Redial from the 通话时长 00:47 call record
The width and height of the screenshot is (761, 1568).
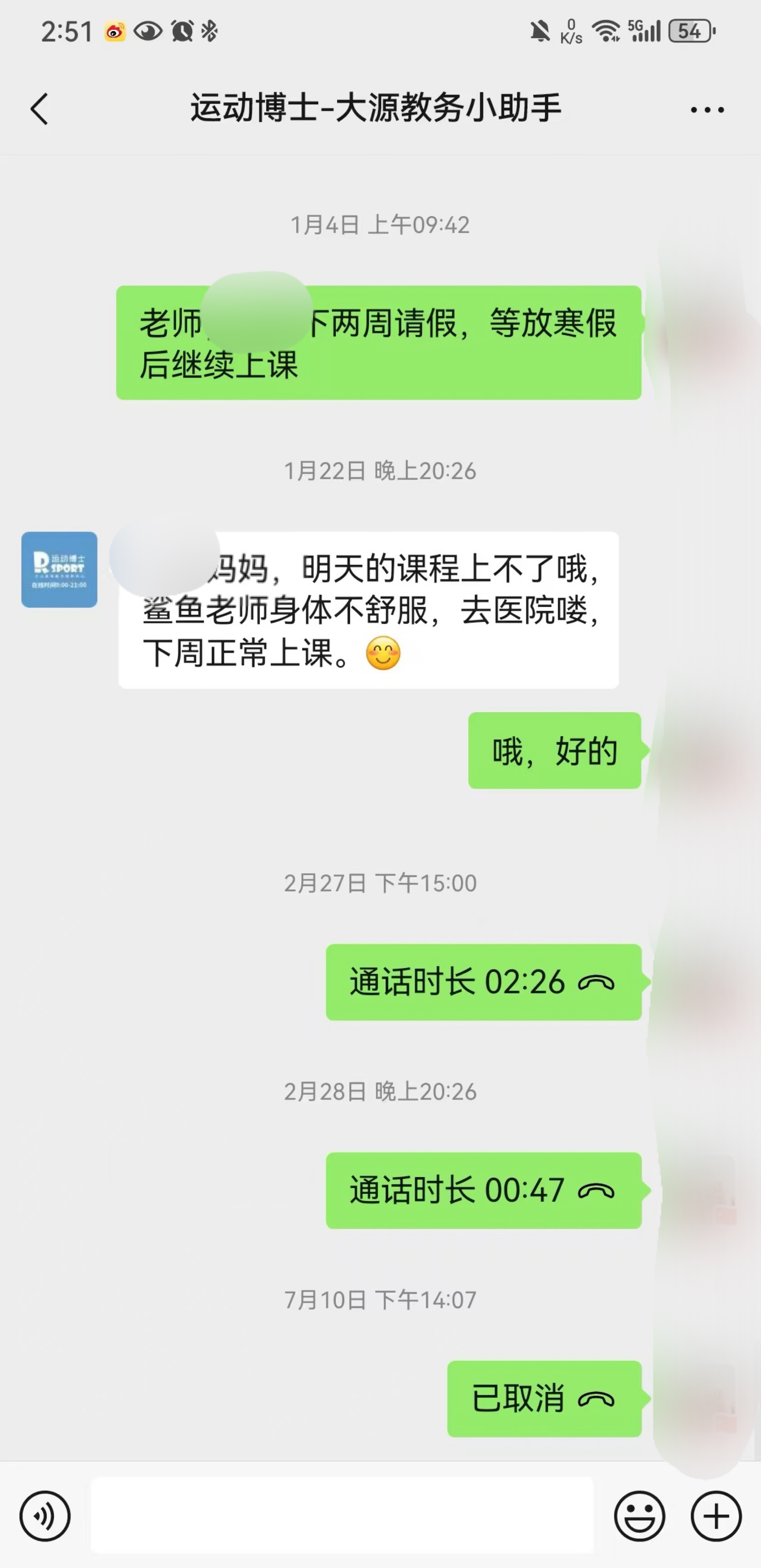[x=483, y=1190]
